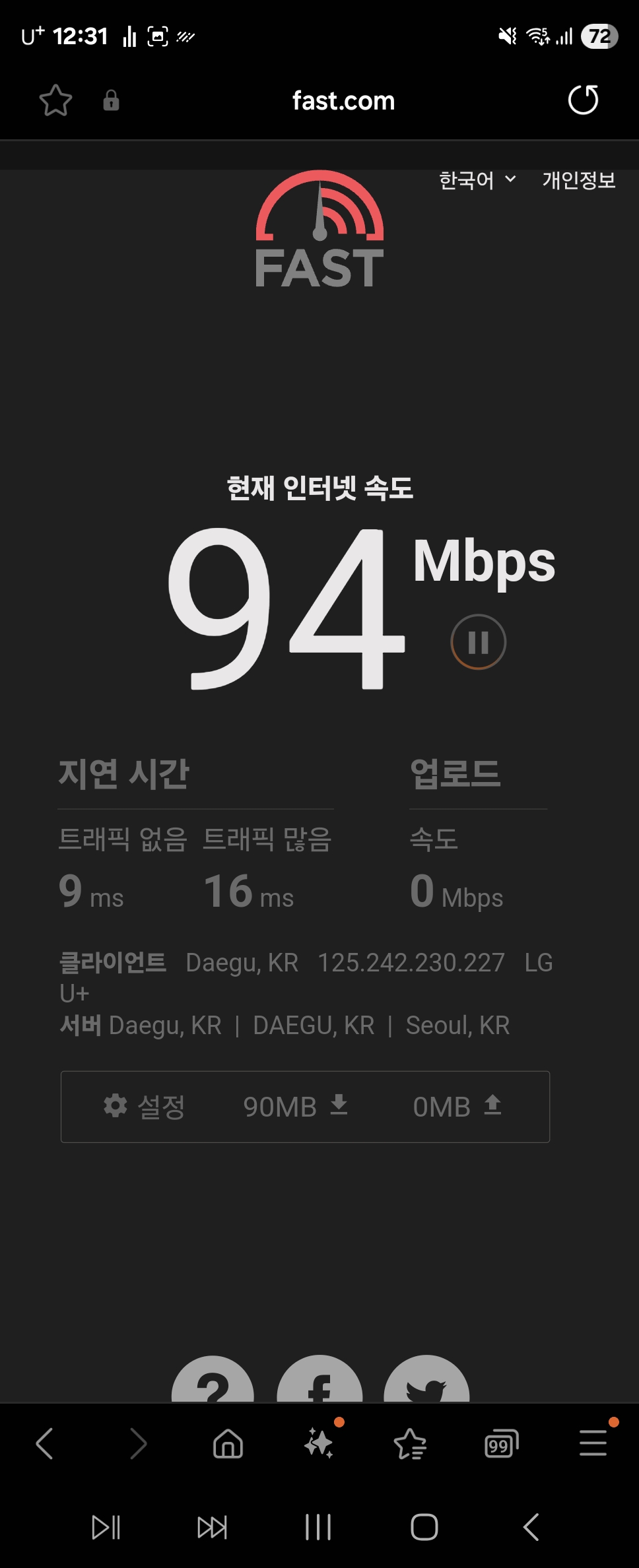The image size is (639, 1568).
Task: Open the 설정 settings button
Action: coord(144,1107)
